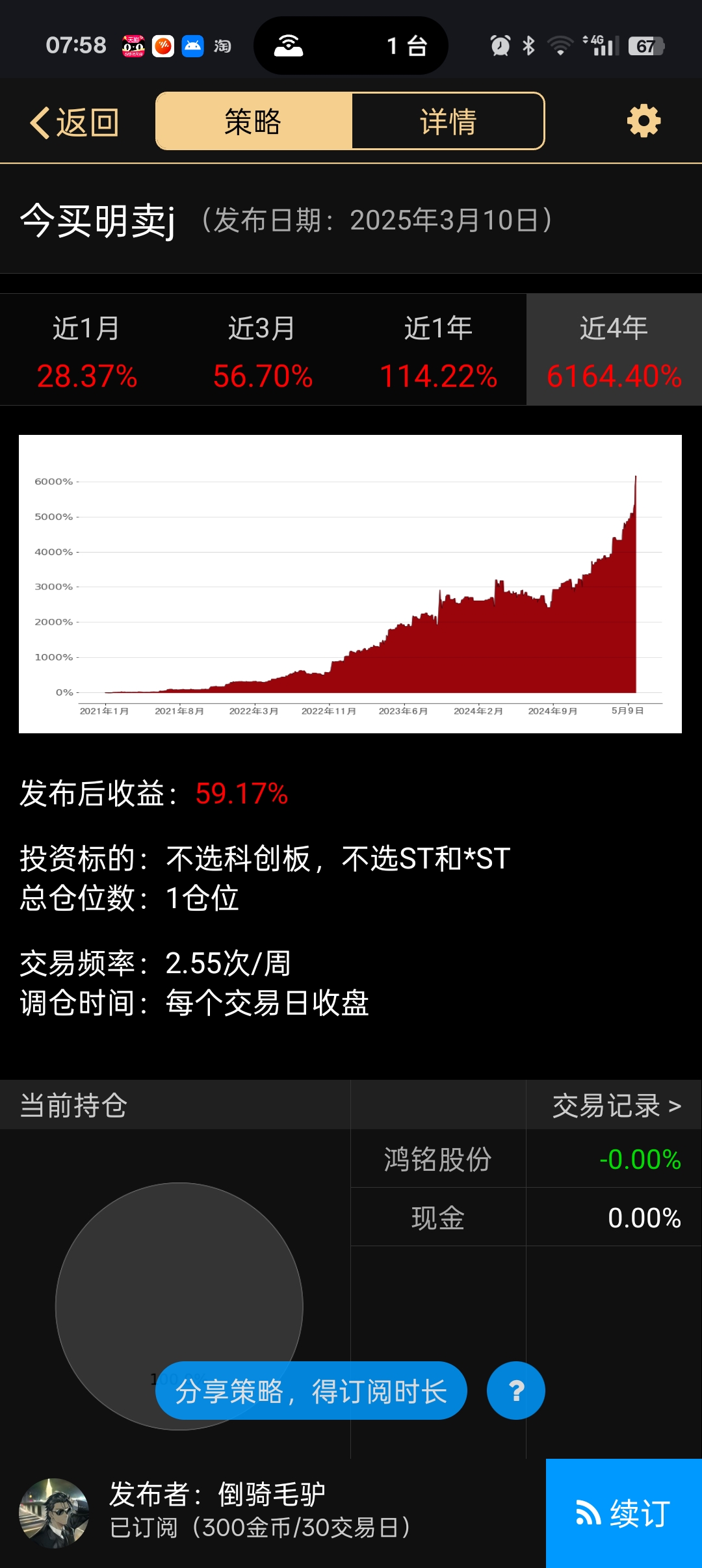Open the settings gear icon
Image resolution: width=702 pixels, height=1568 pixels.
coord(643,122)
